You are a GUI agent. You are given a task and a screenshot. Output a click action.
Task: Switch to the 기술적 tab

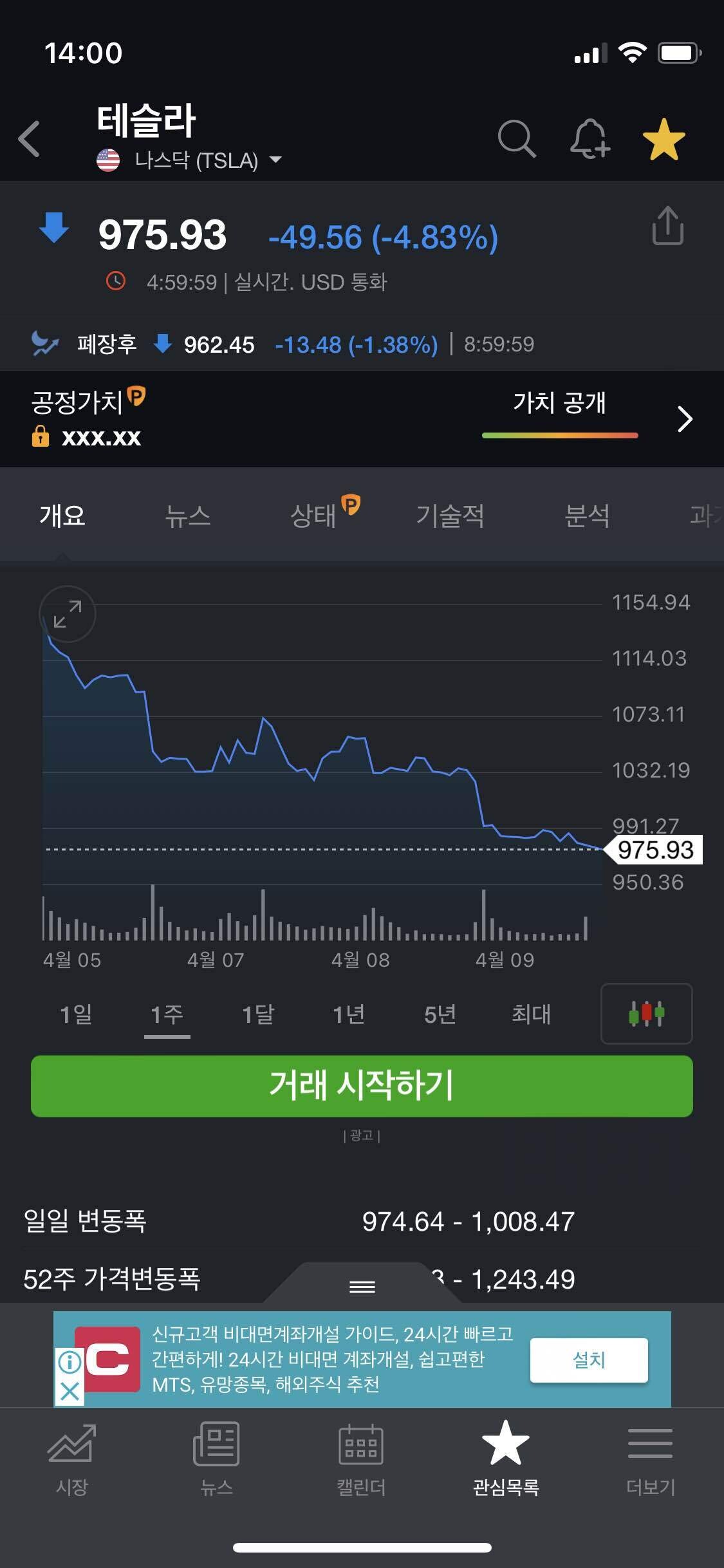click(450, 516)
